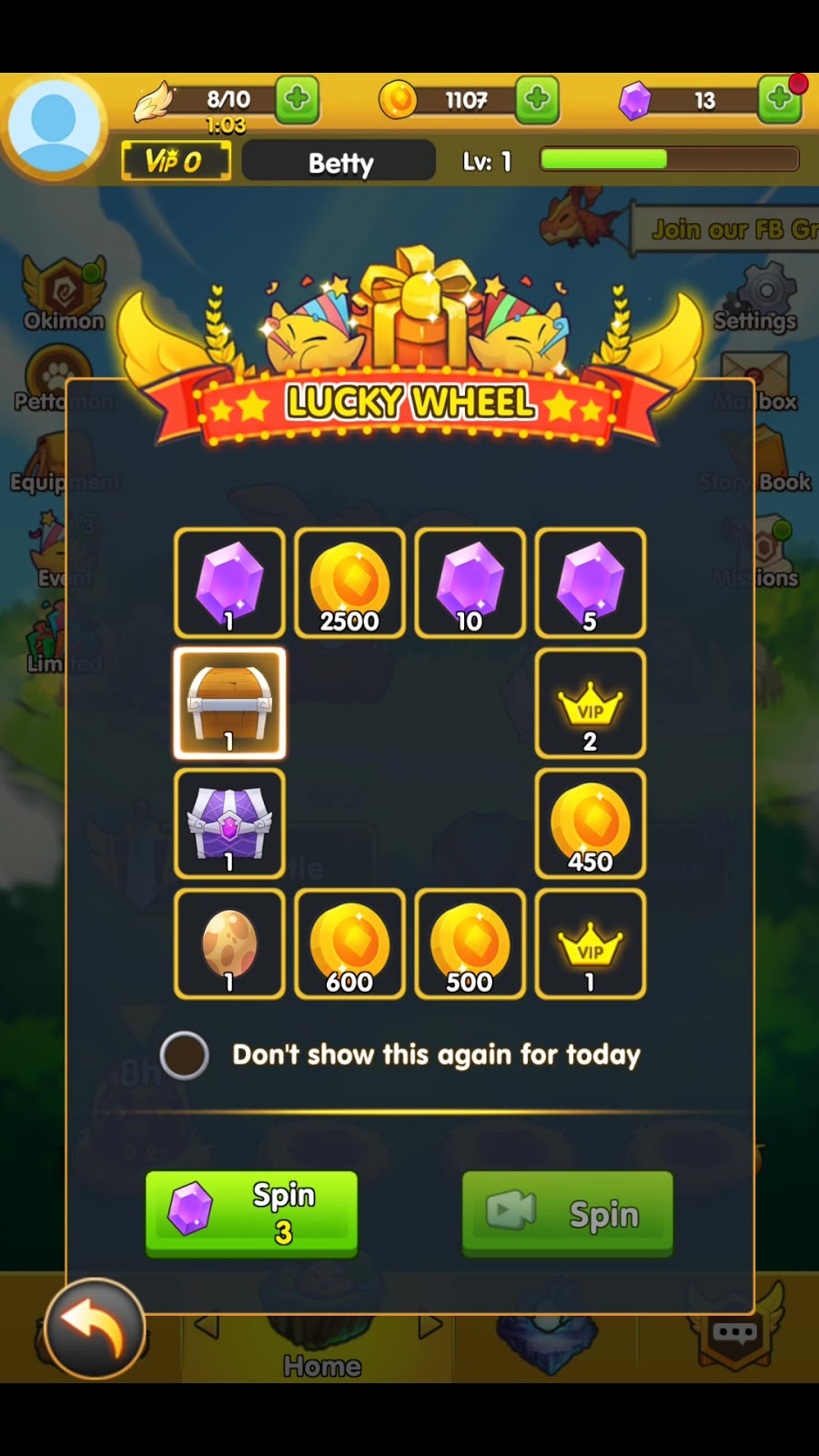Check 'Don't show this again for today'
Screen dimensions: 819x1456
click(185, 1056)
